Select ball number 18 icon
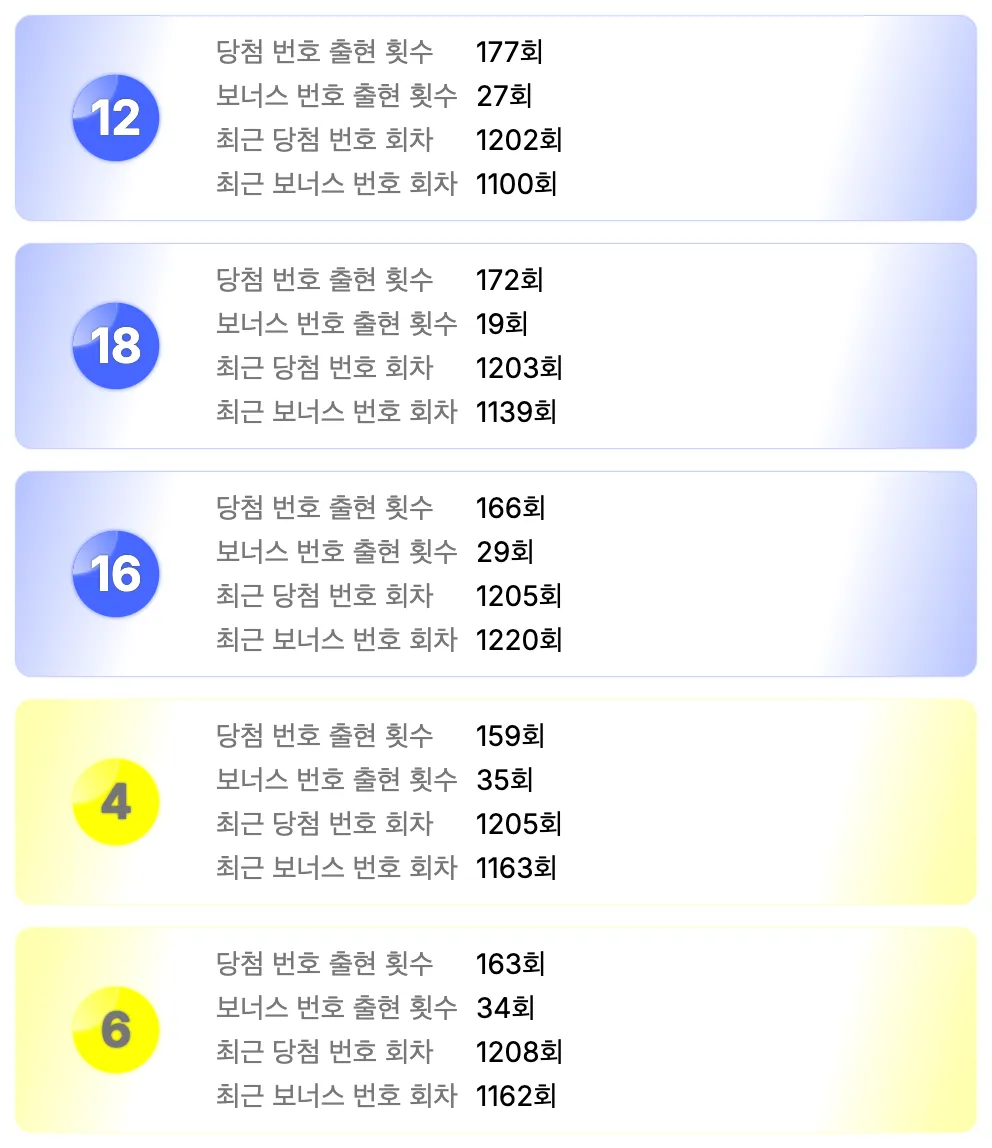The height and width of the screenshot is (1148, 992). [x=116, y=345]
